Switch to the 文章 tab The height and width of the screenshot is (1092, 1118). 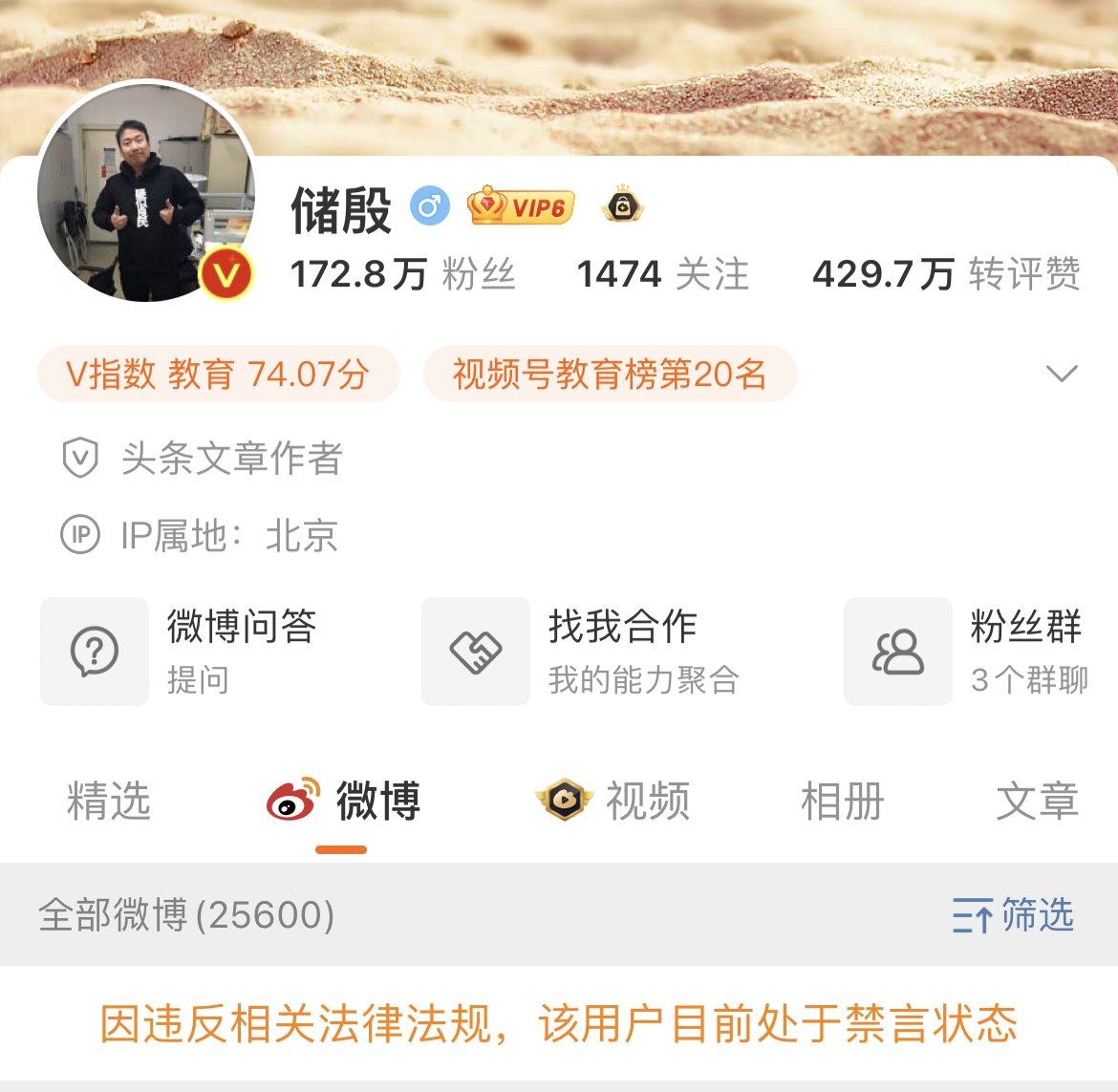(1037, 801)
